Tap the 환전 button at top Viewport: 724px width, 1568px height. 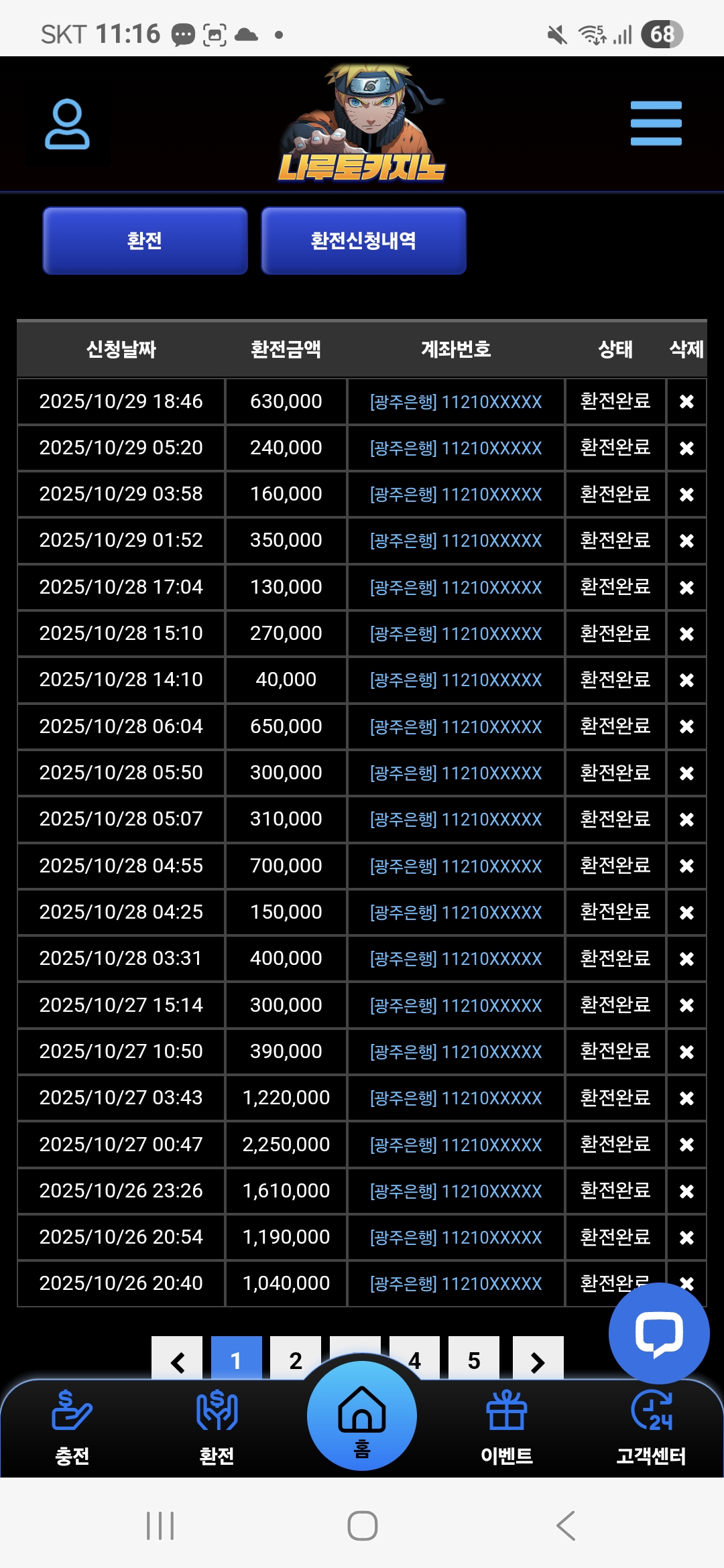tap(145, 241)
